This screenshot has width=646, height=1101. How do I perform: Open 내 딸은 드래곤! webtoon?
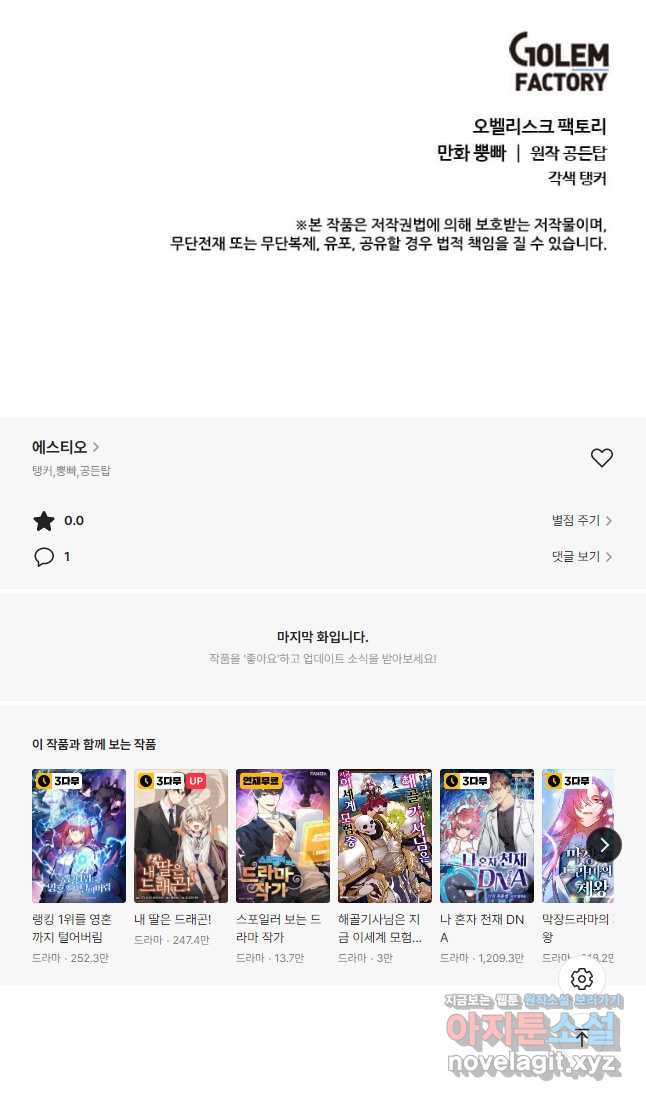click(181, 836)
